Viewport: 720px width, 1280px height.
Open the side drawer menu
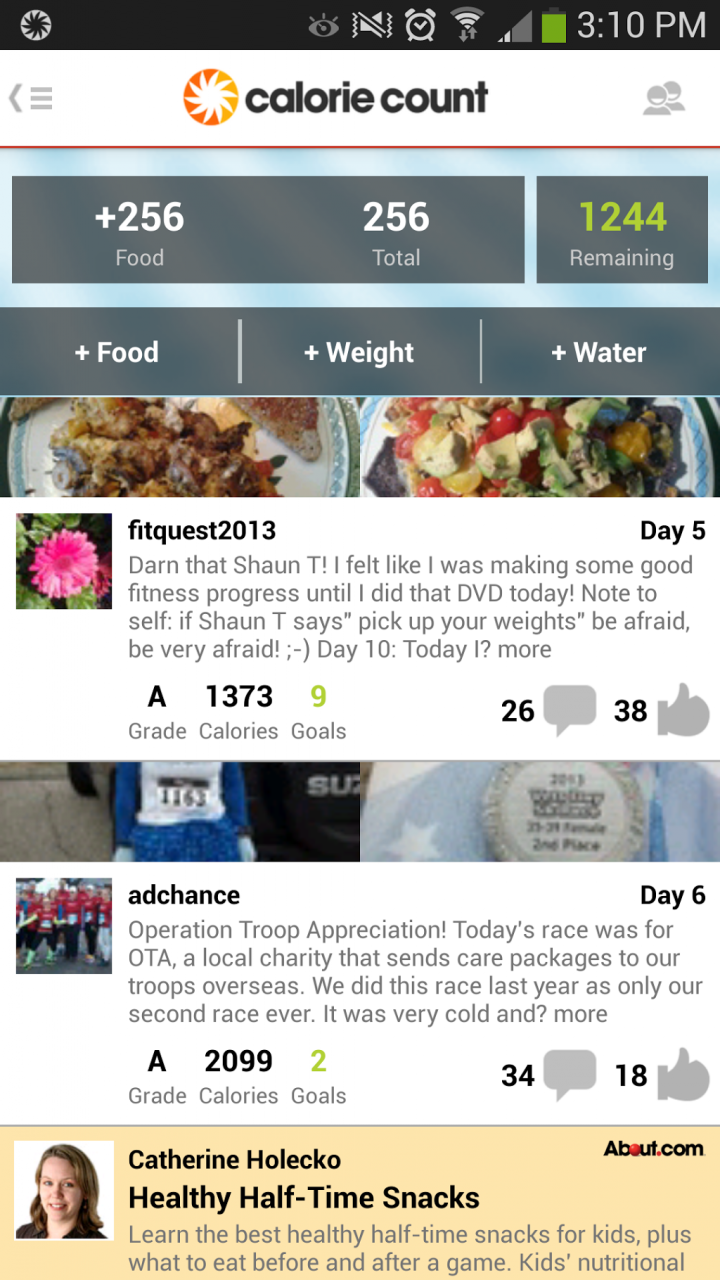point(32,98)
